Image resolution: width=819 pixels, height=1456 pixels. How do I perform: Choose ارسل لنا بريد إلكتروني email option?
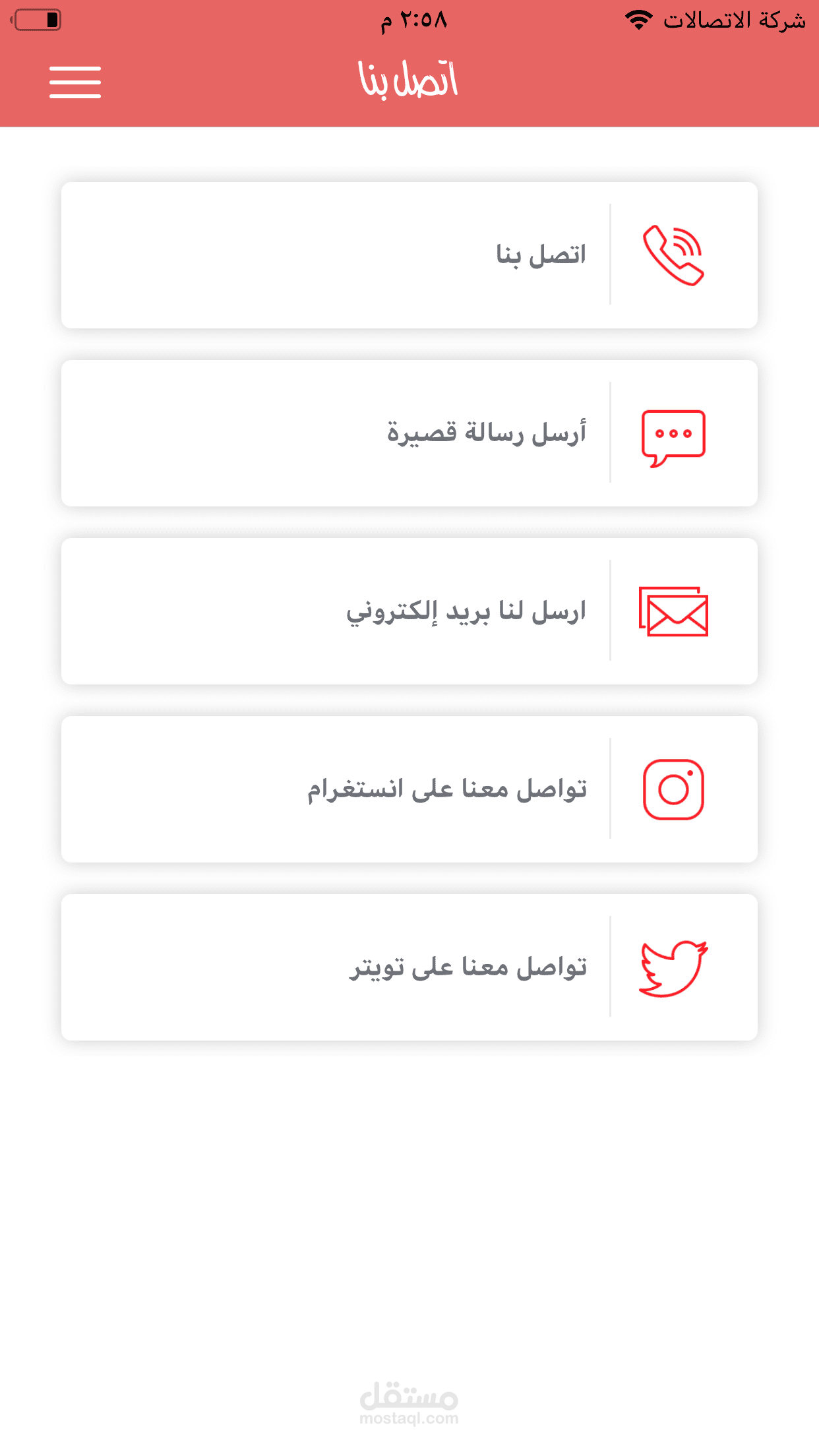click(409, 611)
